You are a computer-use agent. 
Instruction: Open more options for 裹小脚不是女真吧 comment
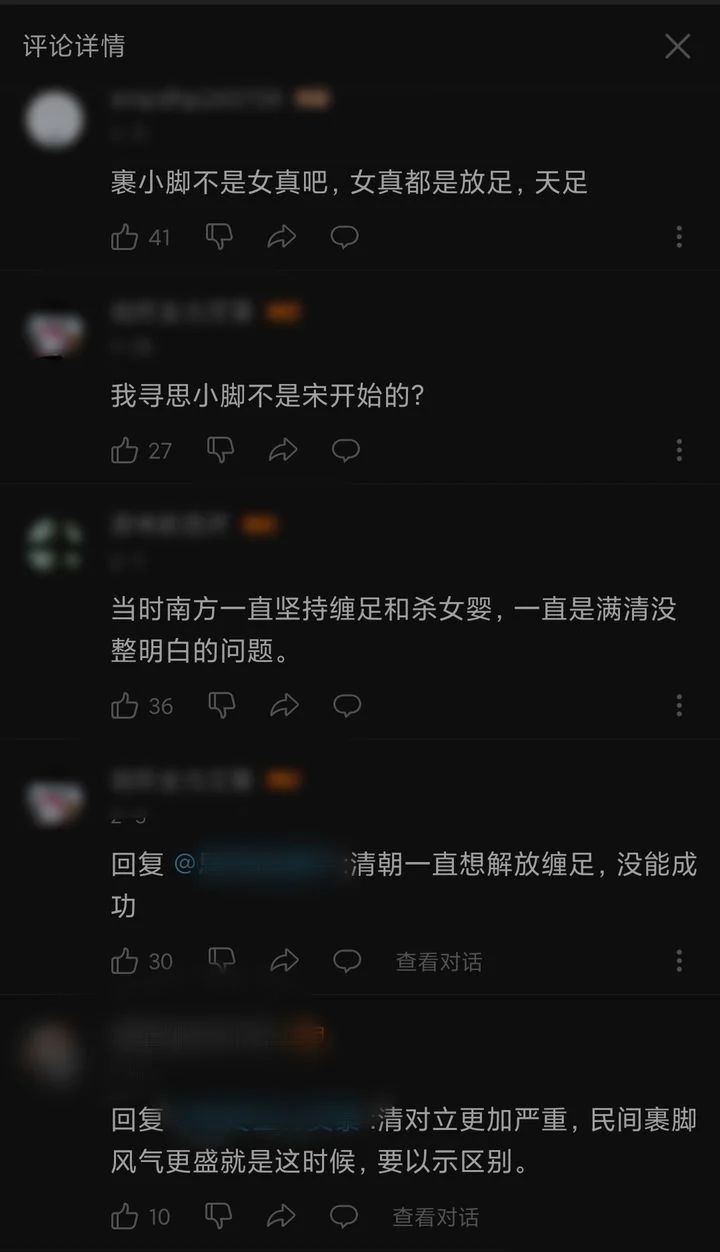pos(679,237)
